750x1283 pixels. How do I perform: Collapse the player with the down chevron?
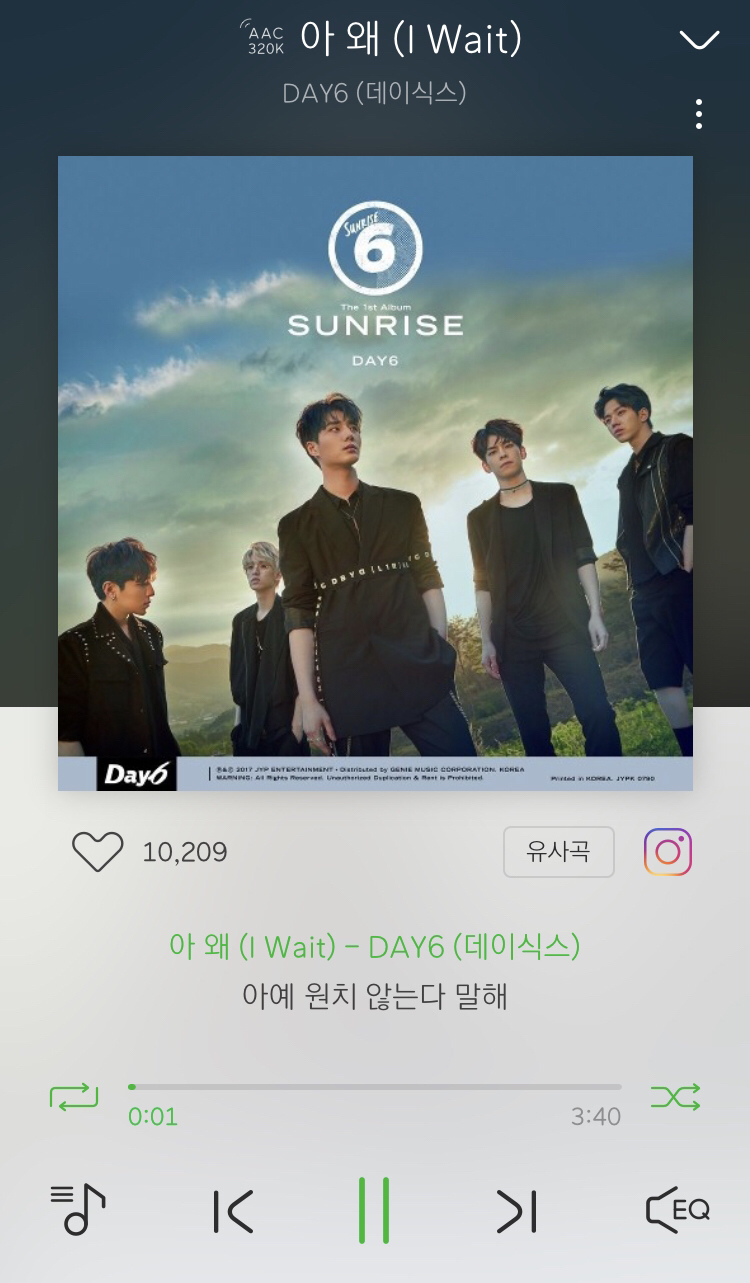699,40
